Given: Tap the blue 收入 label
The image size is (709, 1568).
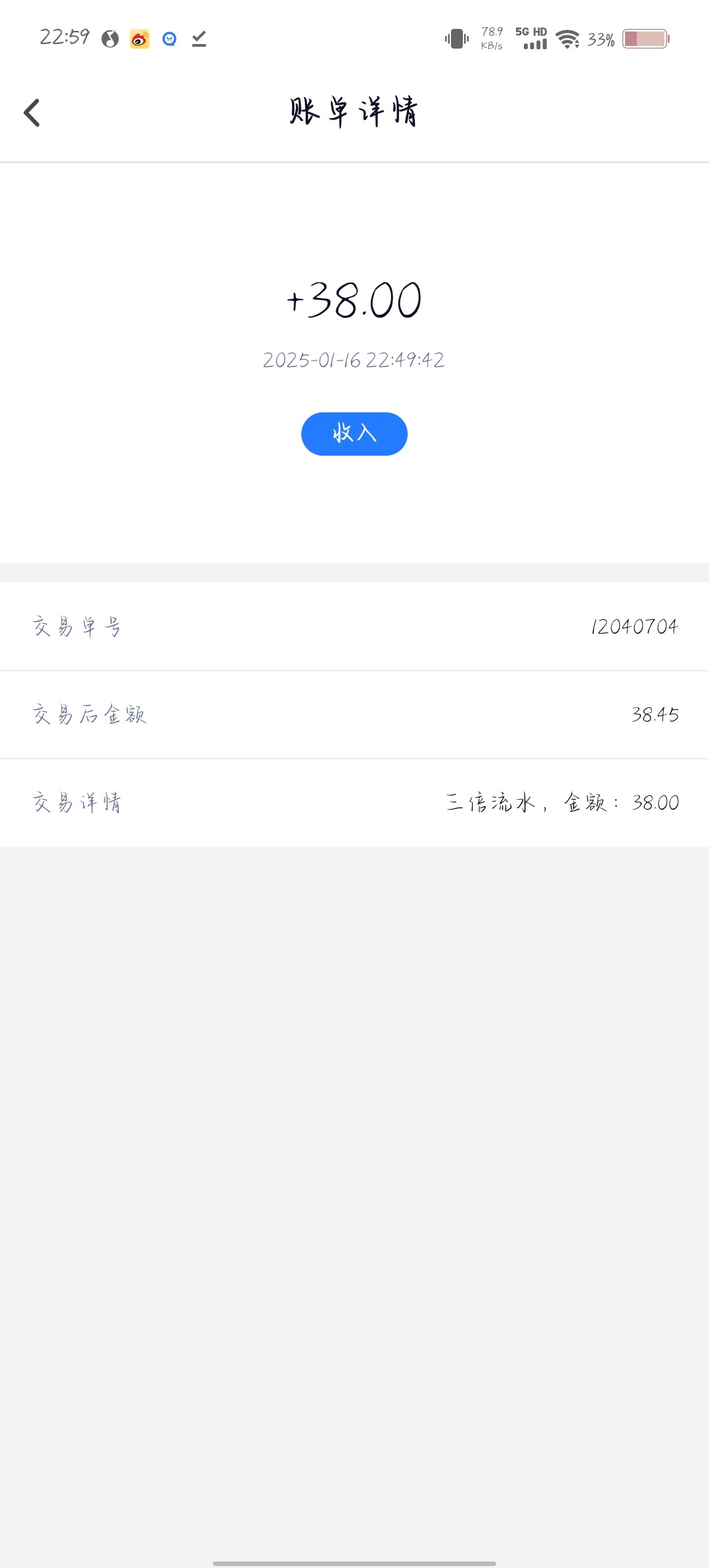Looking at the screenshot, I should click(354, 433).
